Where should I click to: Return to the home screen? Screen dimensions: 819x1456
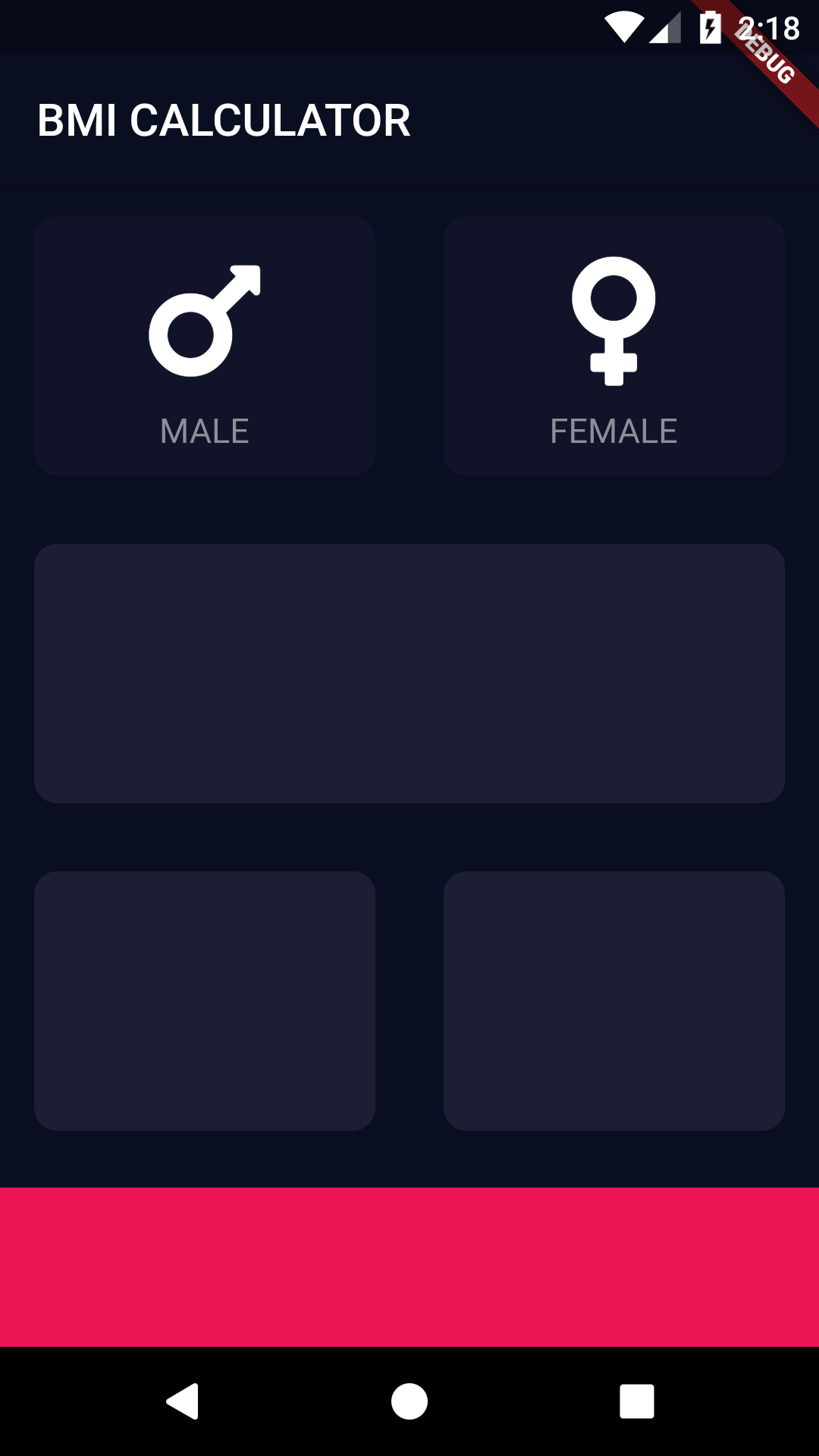(x=409, y=1401)
